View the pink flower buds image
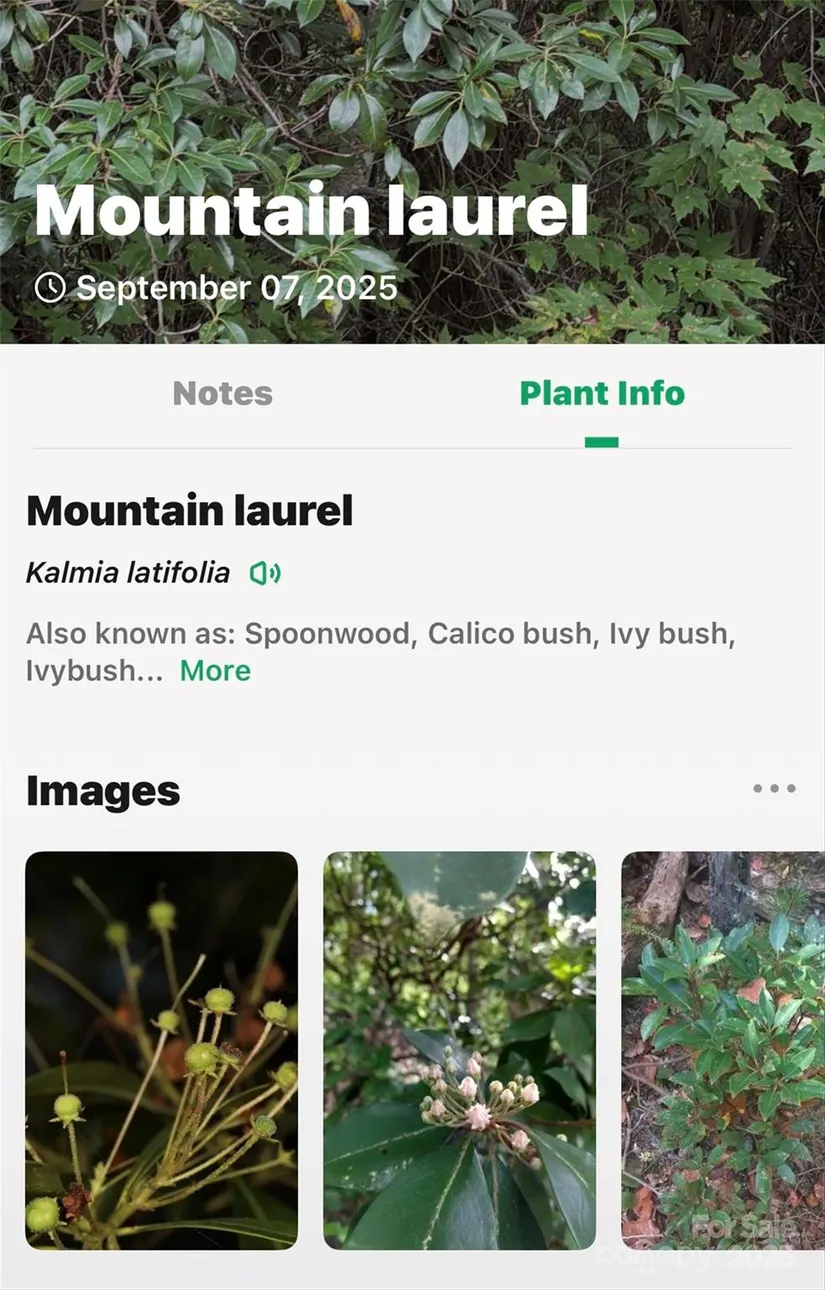This screenshot has width=825, height=1290. [459, 1050]
